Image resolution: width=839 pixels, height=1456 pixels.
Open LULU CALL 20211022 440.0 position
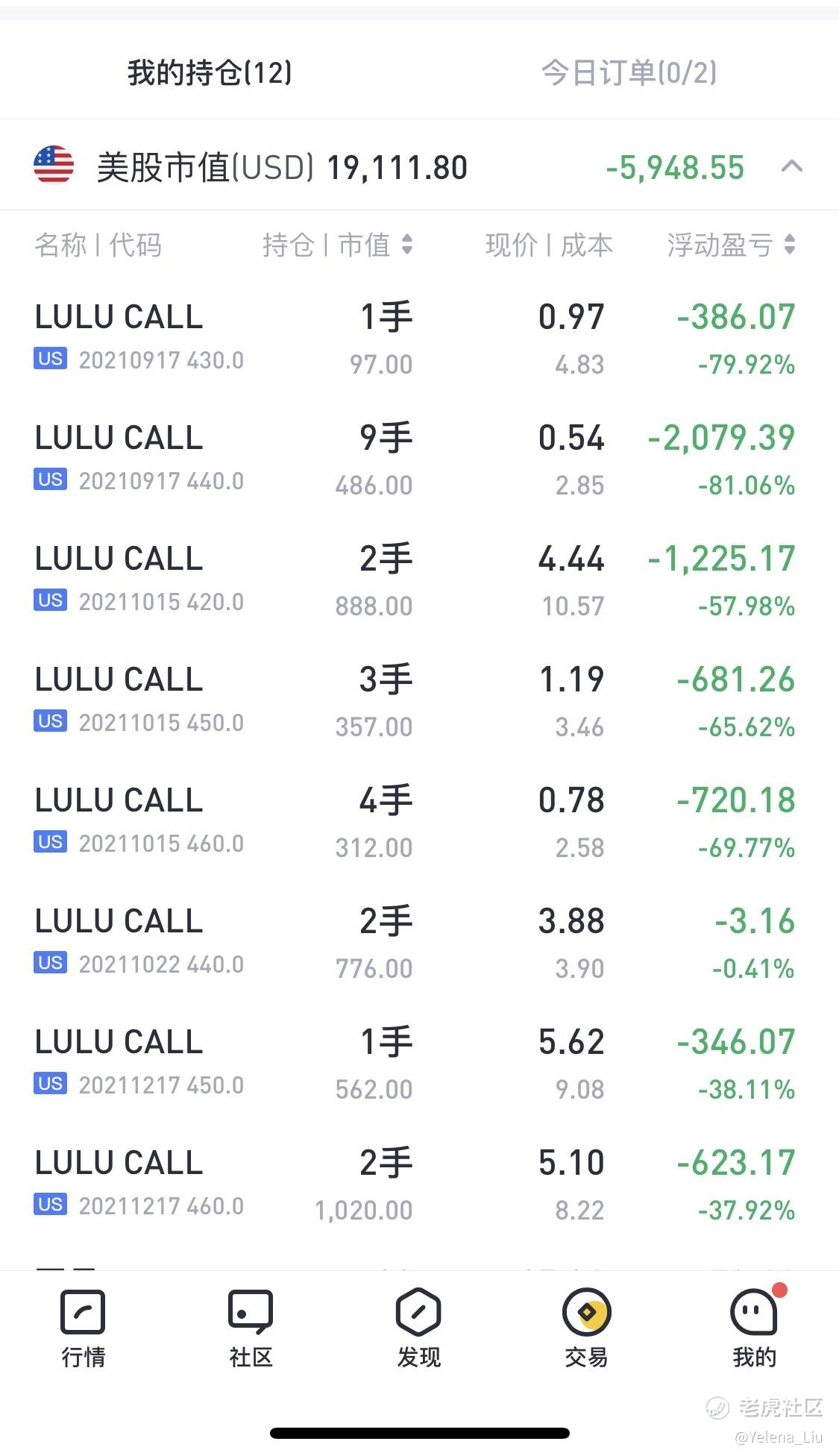[419, 944]
